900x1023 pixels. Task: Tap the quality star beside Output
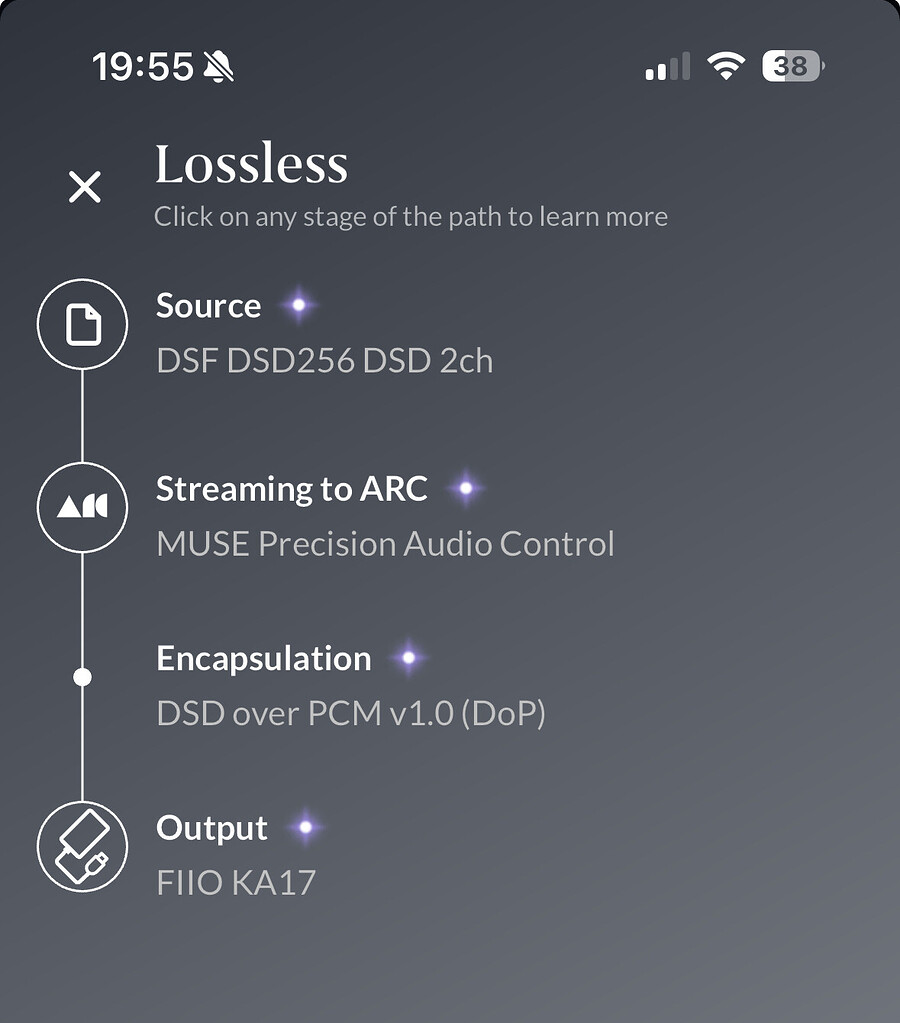[x=305, y=826]
